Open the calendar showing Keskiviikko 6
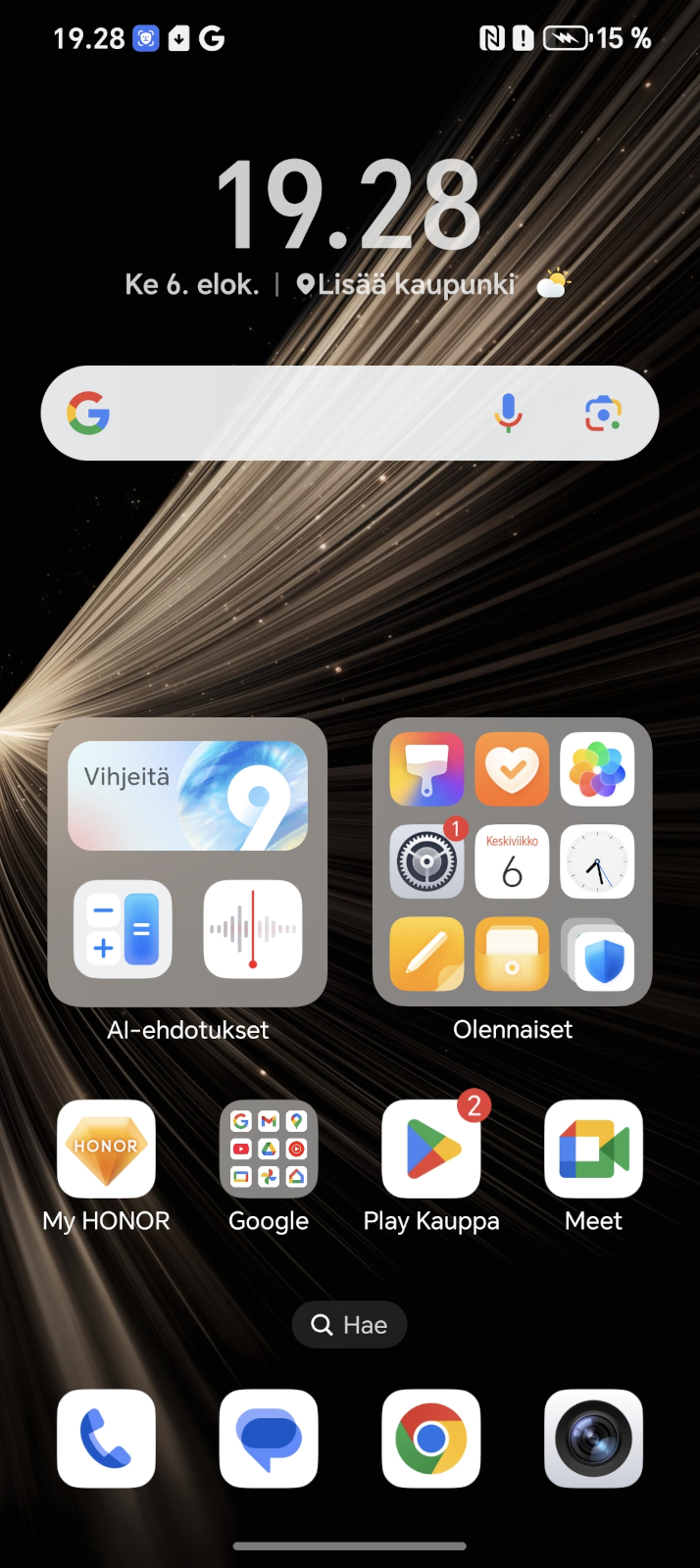Image resolution: width=700 pixels, height=1568 pixels. 512,862
